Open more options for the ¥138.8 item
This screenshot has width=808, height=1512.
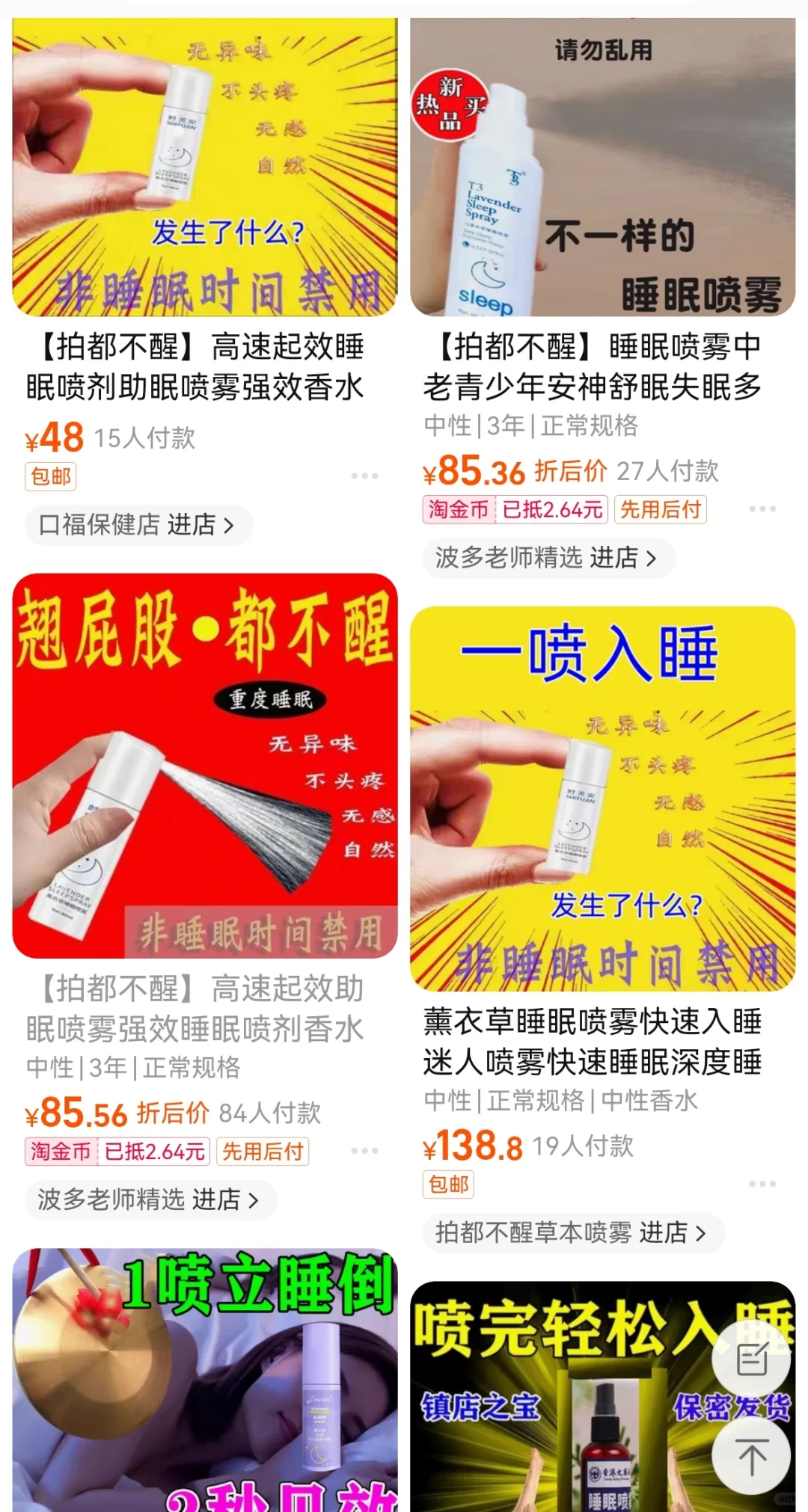click(x=762, y=1184)
